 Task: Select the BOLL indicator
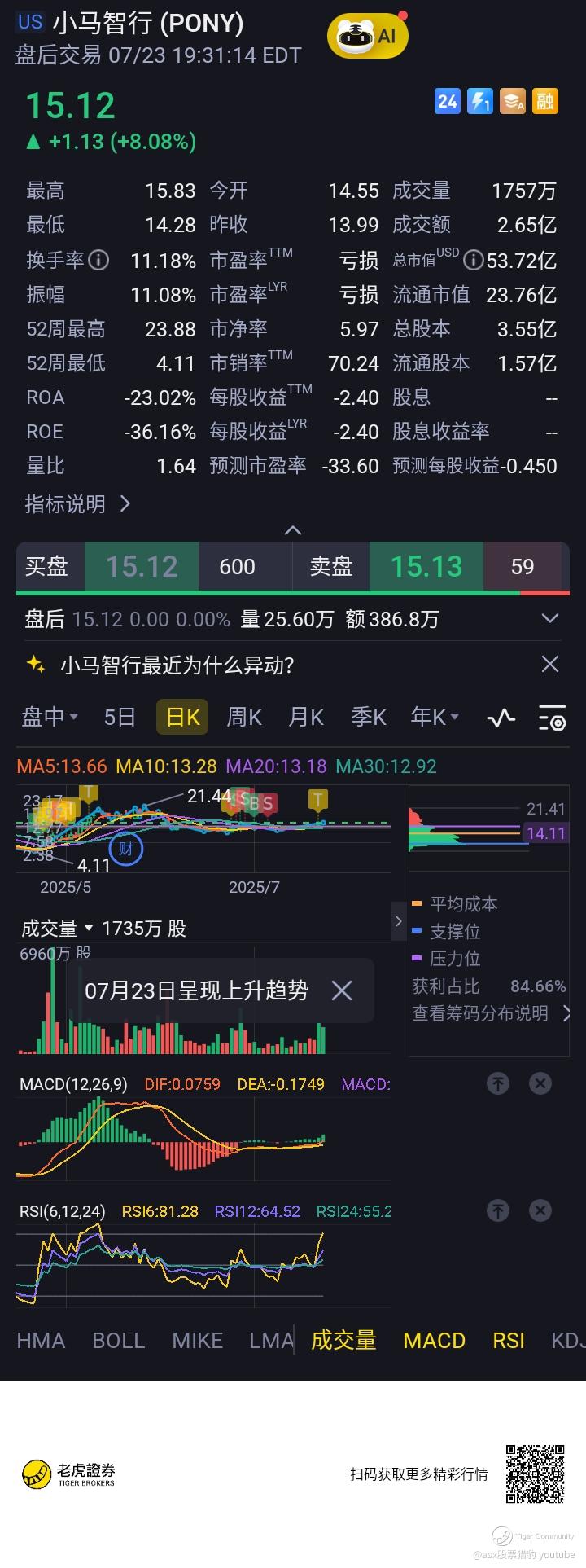coord(119,1341)
